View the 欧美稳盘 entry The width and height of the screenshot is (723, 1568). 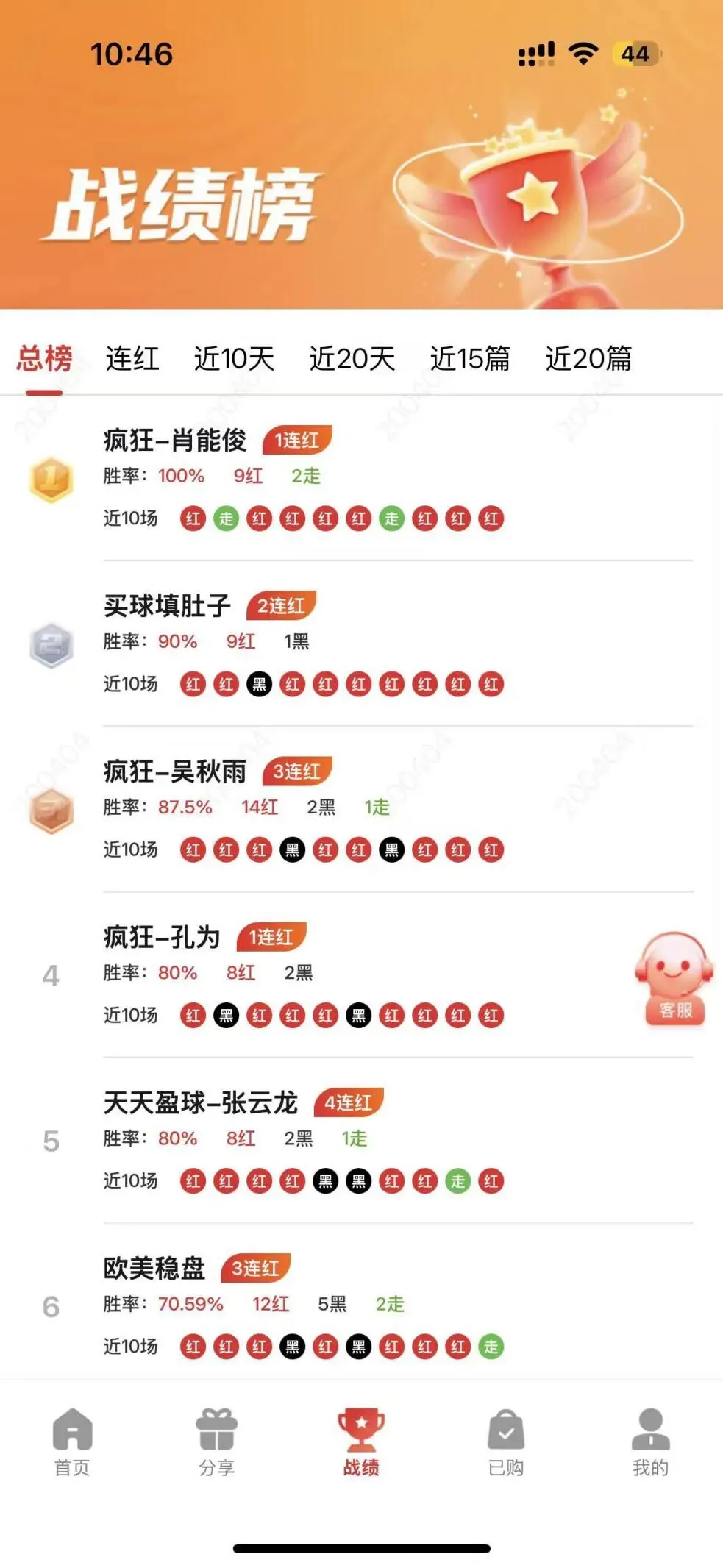[x=361, y=1306]
